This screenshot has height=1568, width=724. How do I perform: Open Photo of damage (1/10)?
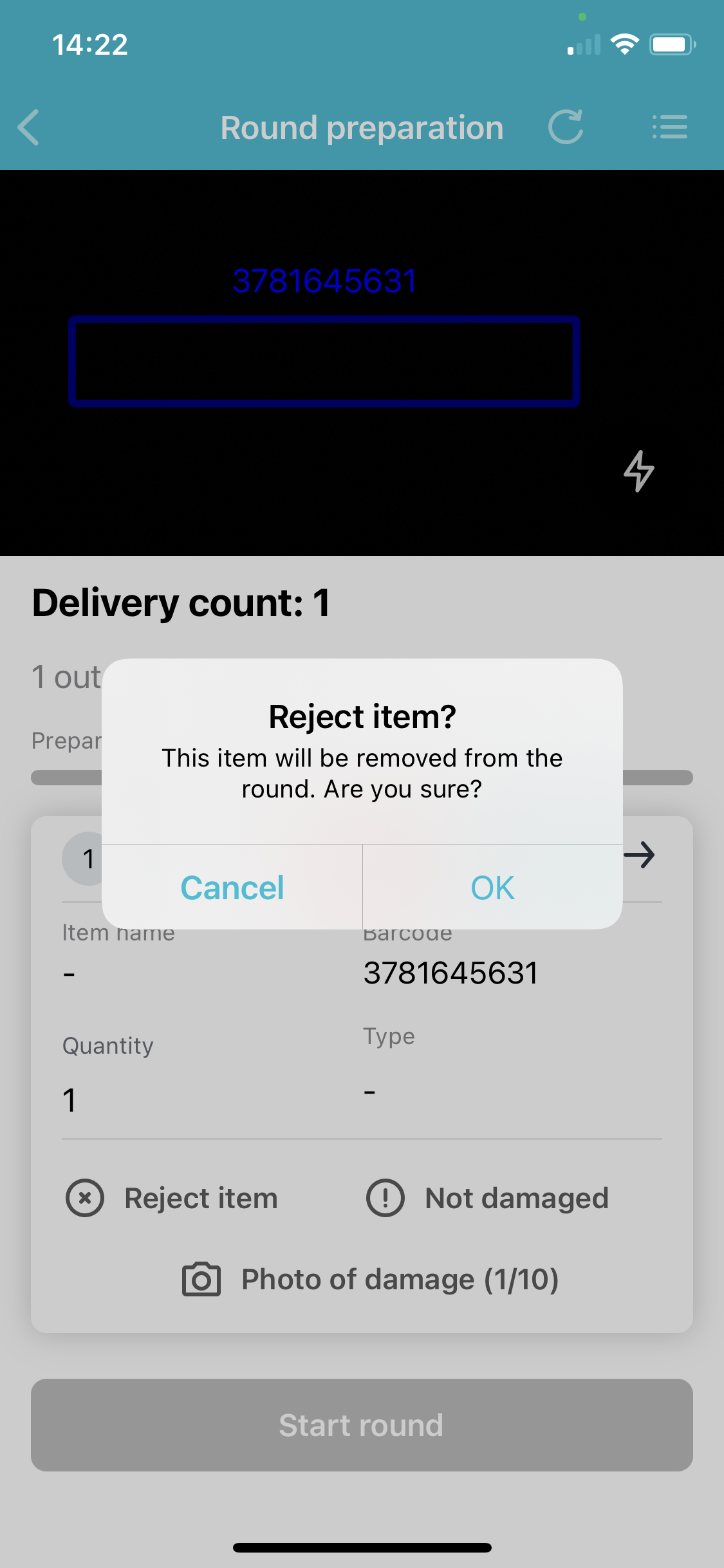tap(370, 1280)
